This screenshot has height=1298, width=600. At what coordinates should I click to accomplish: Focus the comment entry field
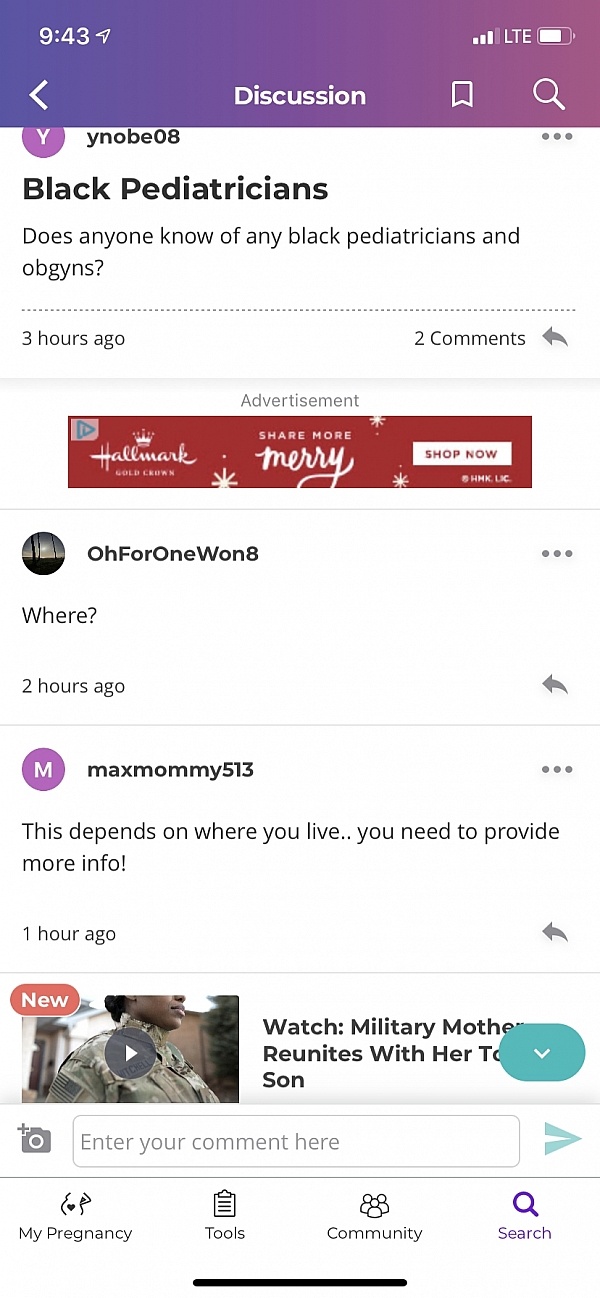pyautogui.click(x=295, y=1141)
